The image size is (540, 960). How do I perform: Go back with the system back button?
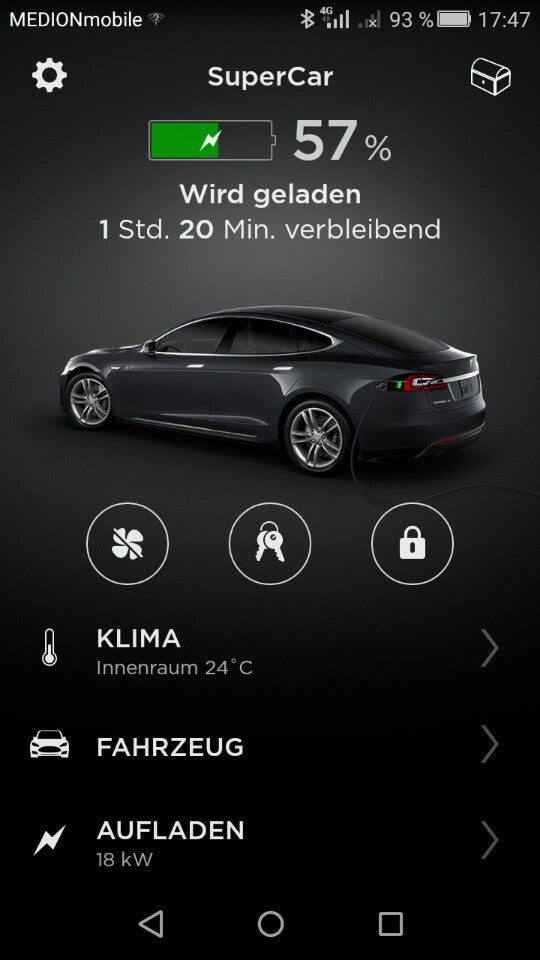click(x=151, y=924)
